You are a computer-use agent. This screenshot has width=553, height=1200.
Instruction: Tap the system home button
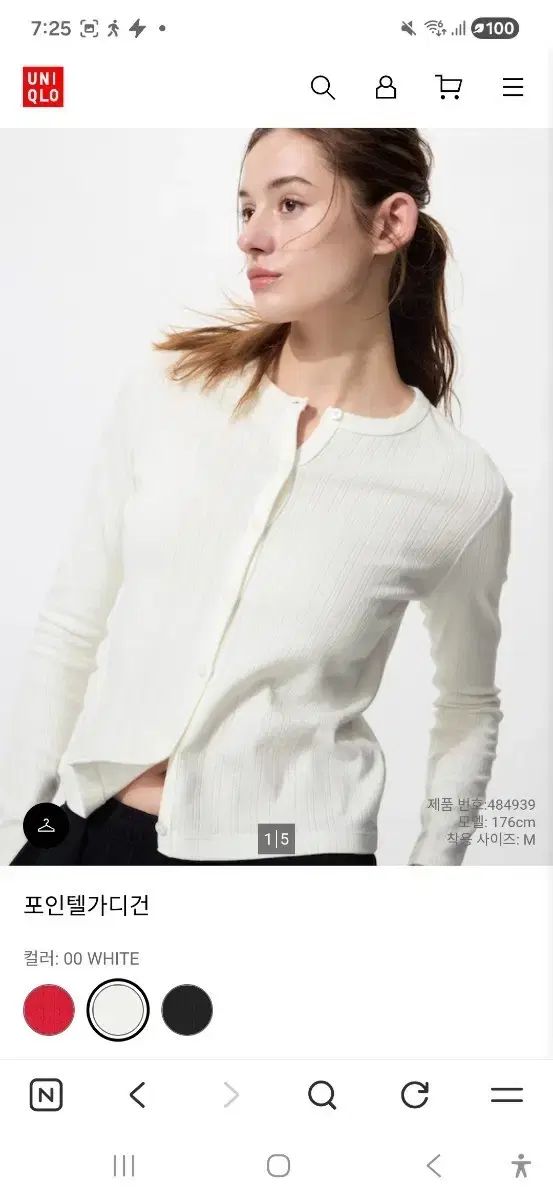pos(278,1165)
